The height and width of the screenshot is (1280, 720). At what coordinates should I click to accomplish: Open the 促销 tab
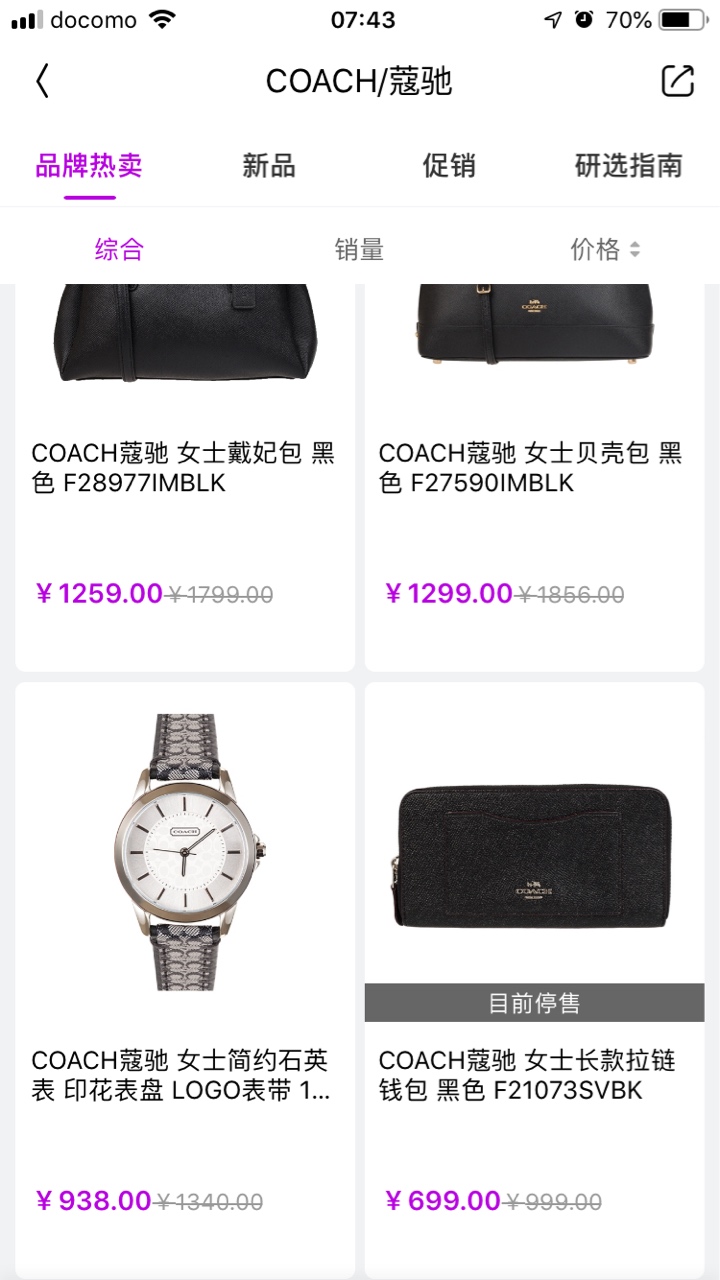(449, 165)
